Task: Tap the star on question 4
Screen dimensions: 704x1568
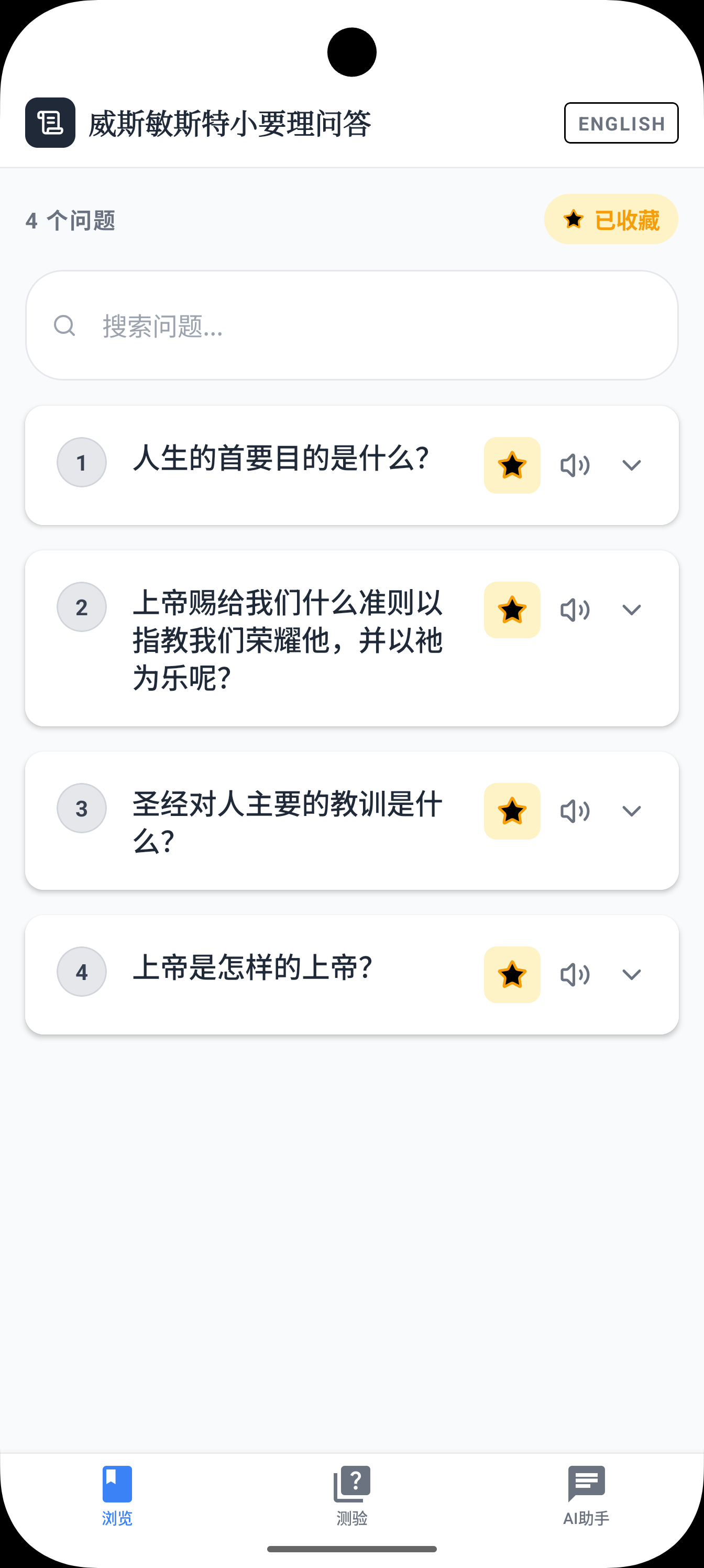Action: pos(512,975)
